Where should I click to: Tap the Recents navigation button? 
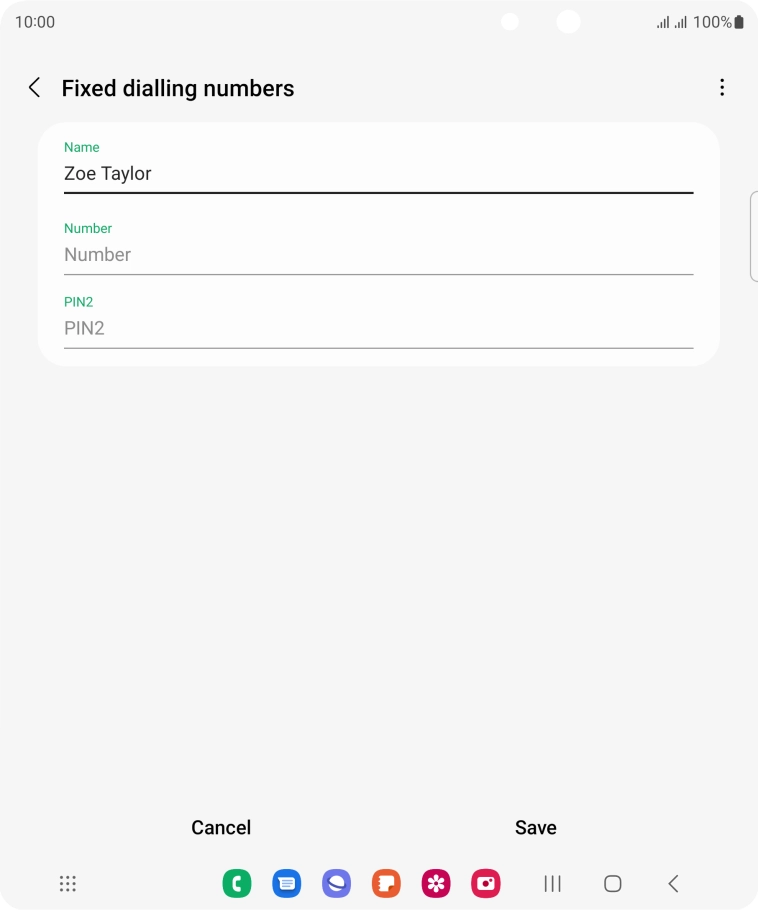tap(552, 883)
